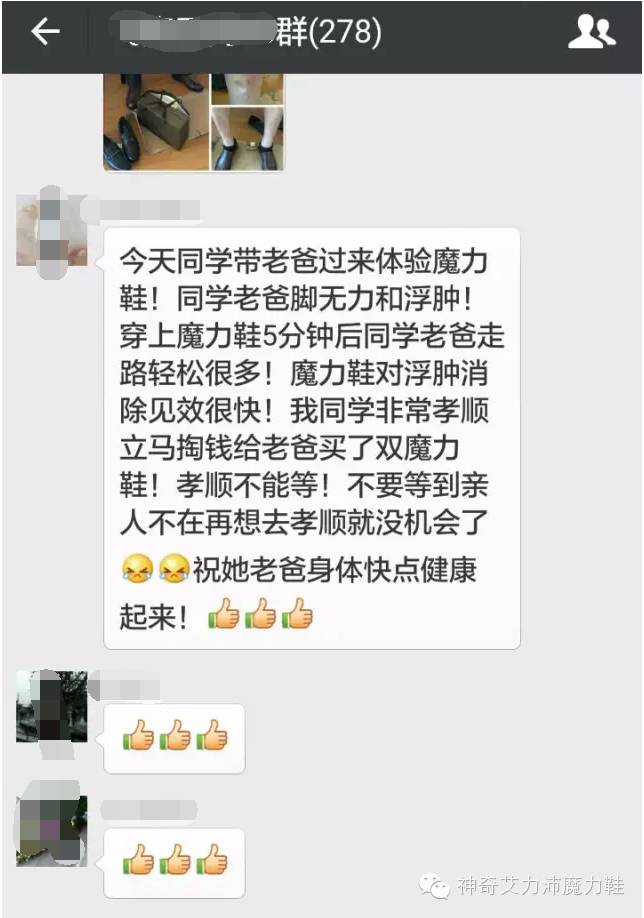Open the avatar beside the long message

click(x=51, y=232)
